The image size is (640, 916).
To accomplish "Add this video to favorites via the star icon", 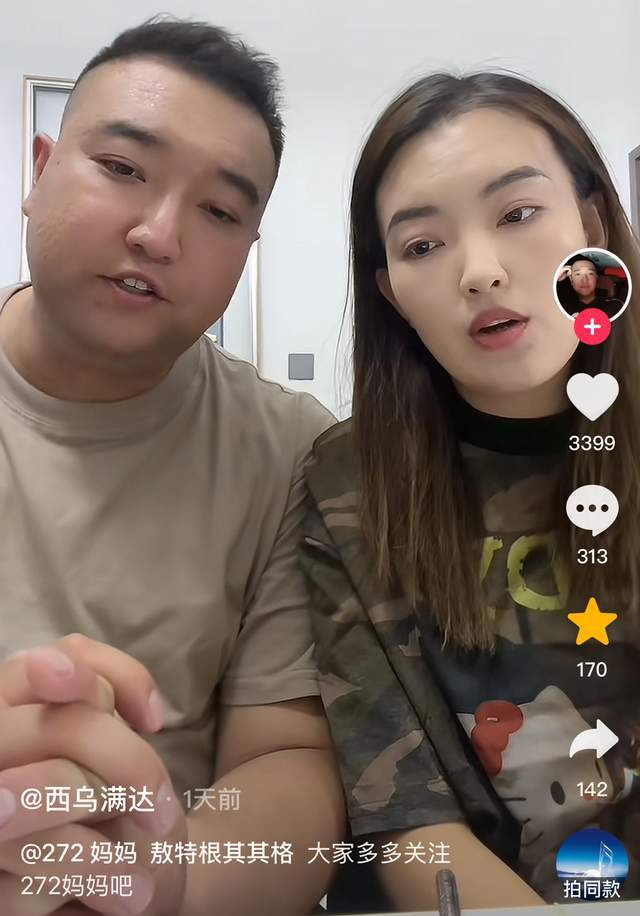I will (x=592, y=622).
